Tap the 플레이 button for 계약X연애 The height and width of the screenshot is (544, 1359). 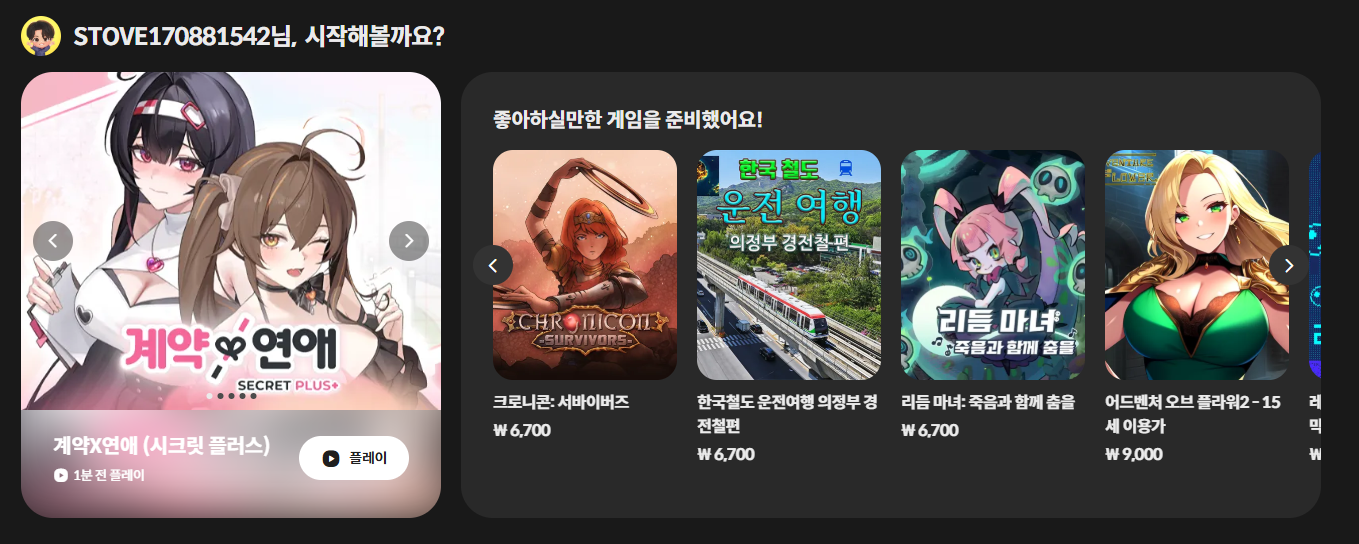point(353,458)
